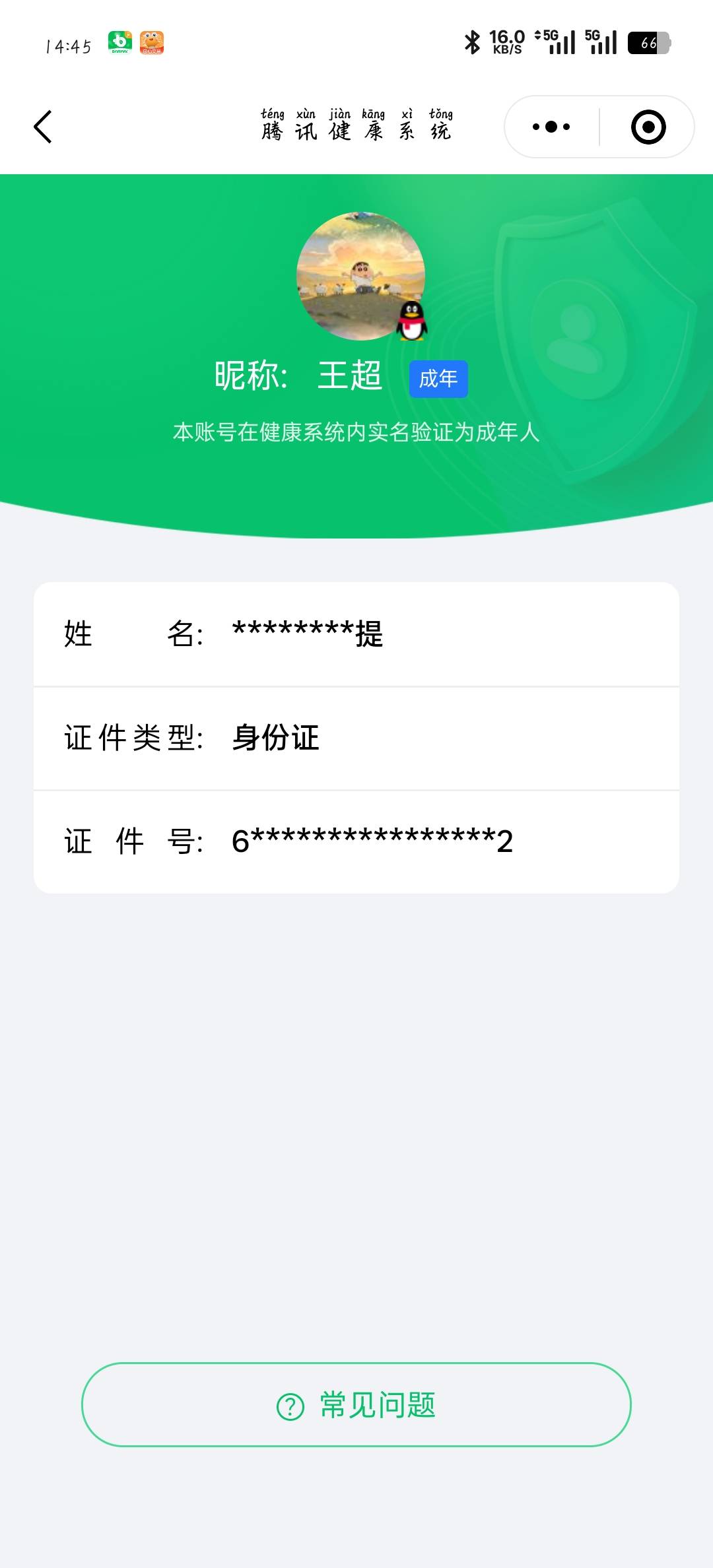Tap the Bluetooth icon in status bar
The width and height of the screenshot is (713, 1568).
pos(471,42)
